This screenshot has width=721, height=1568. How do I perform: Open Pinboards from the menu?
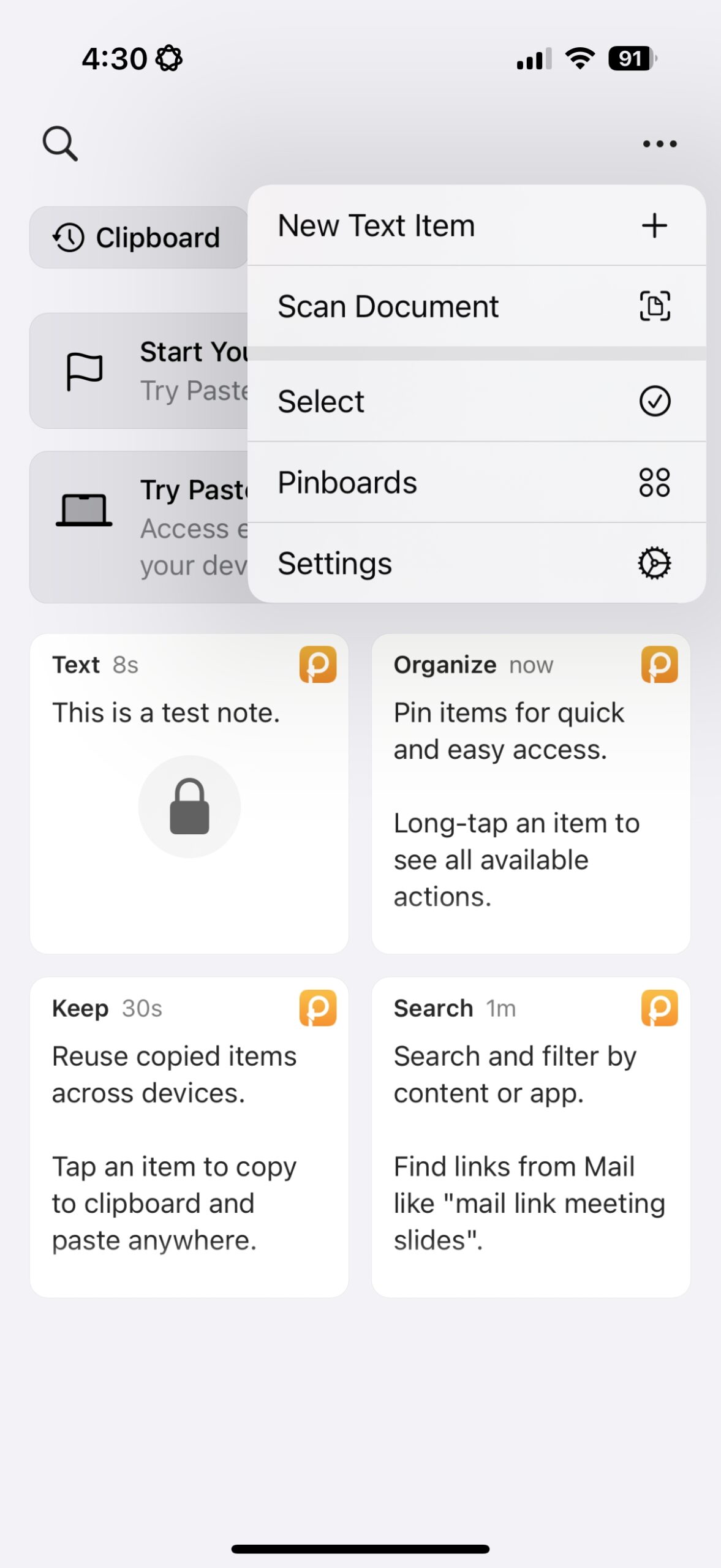pyautogui.click(x=476, y=482)
